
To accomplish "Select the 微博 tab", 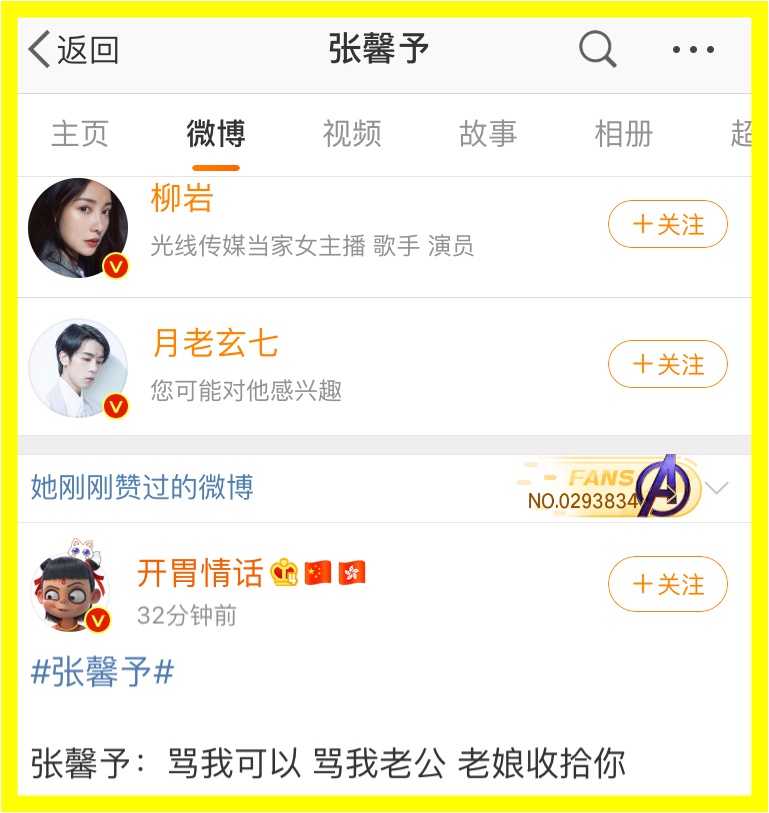I will tap(216, 134).
